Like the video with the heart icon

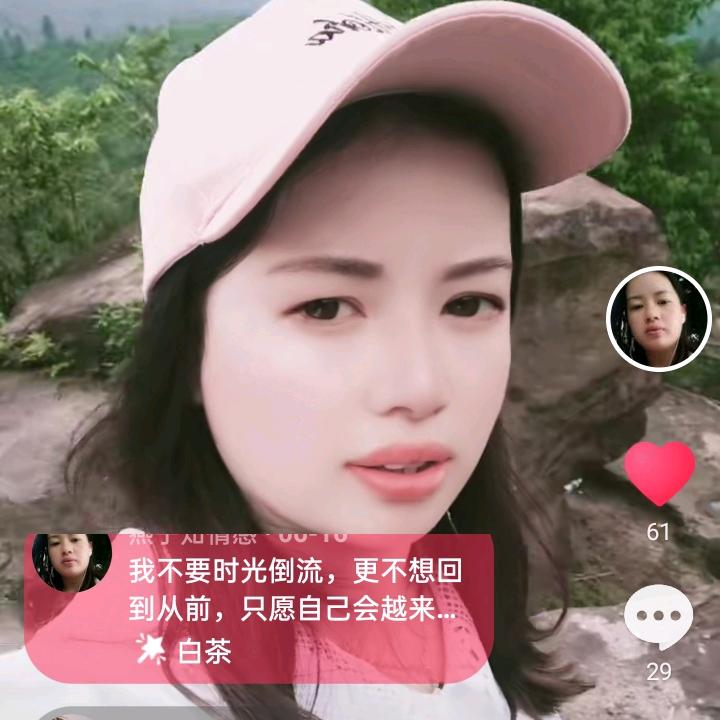pos(659,473)
